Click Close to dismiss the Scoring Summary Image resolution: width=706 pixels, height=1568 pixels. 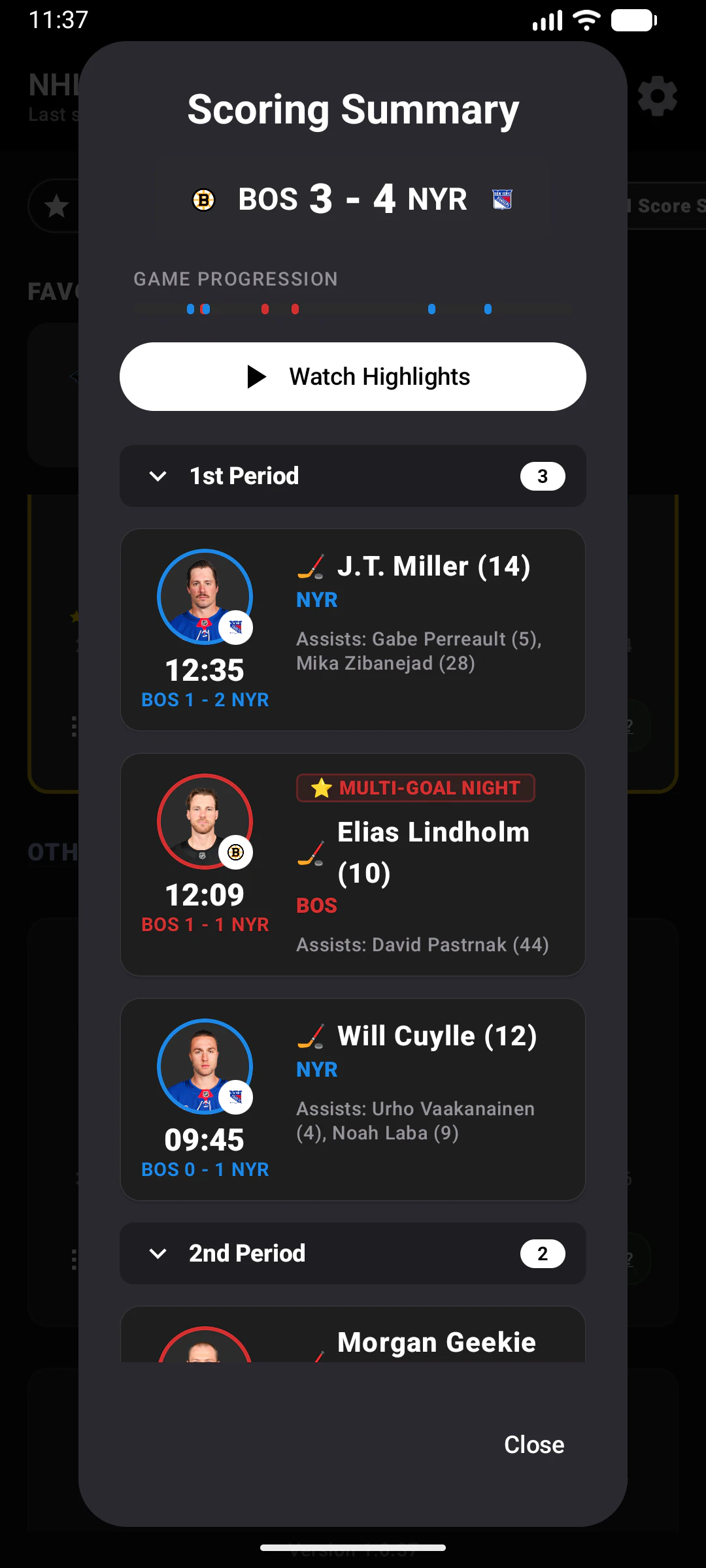(534, 1445)
